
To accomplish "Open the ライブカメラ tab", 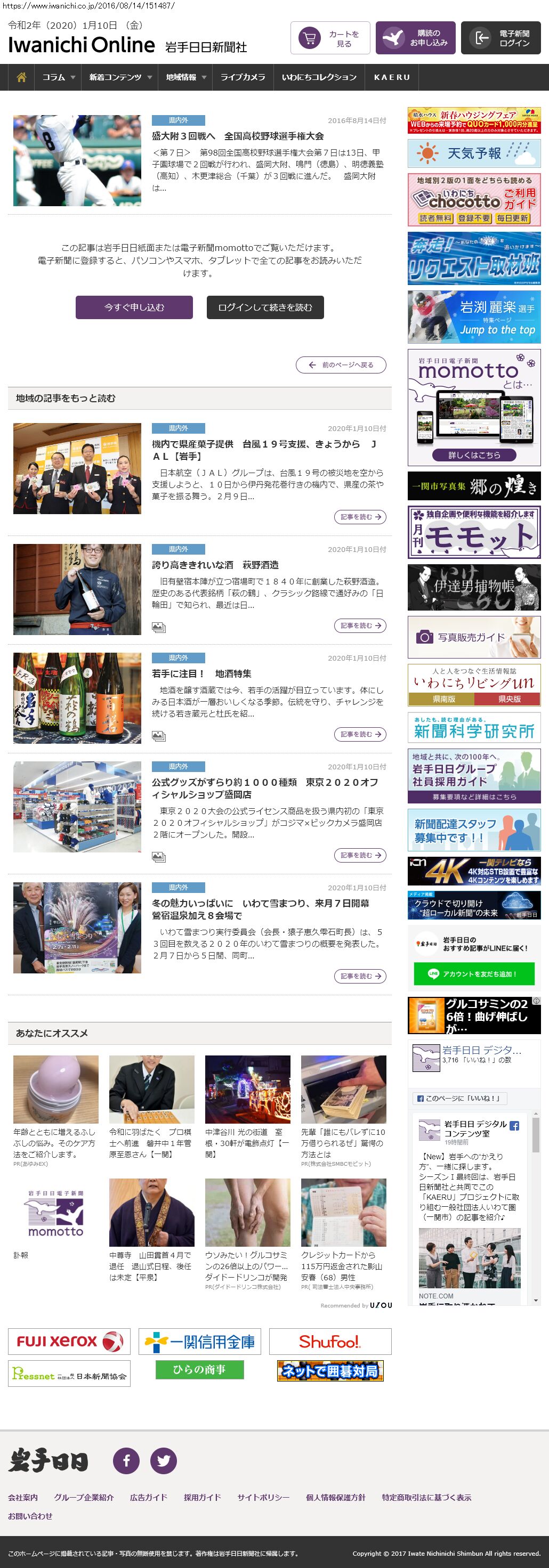I will (243, 77).
